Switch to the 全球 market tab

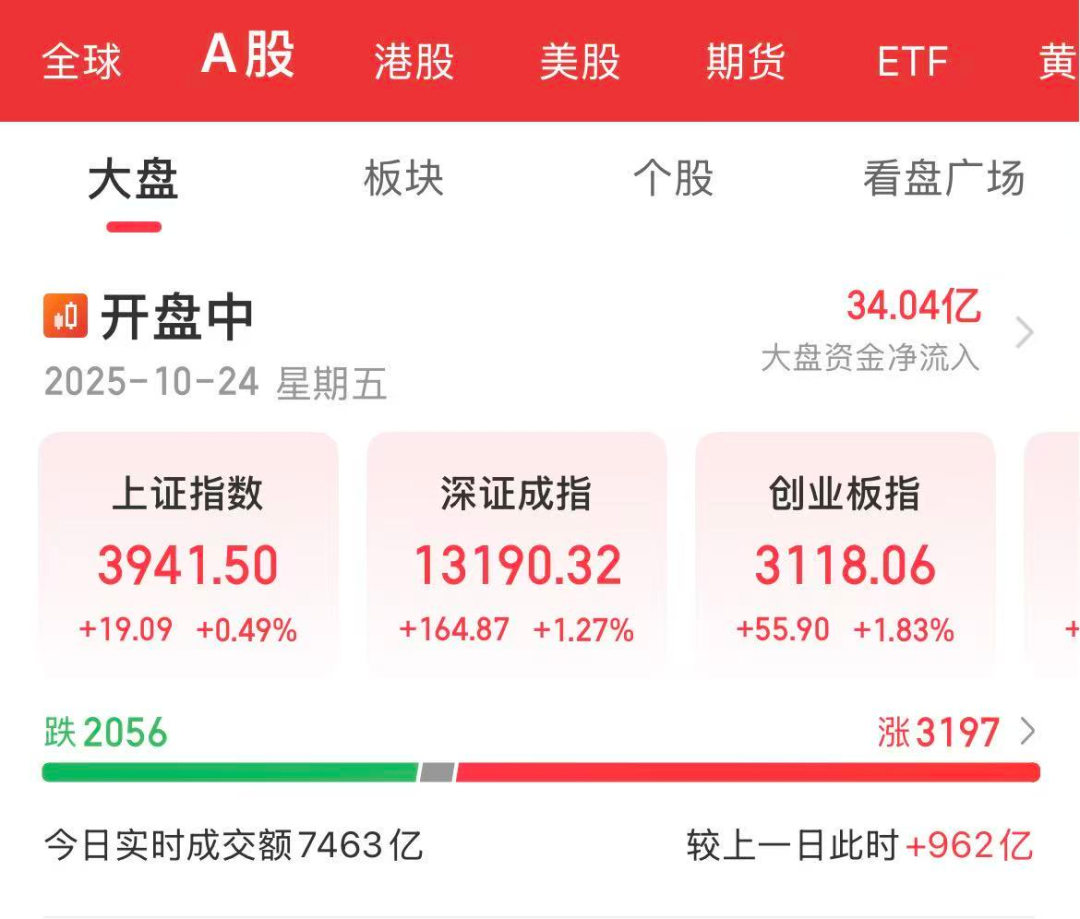point(81,62)
